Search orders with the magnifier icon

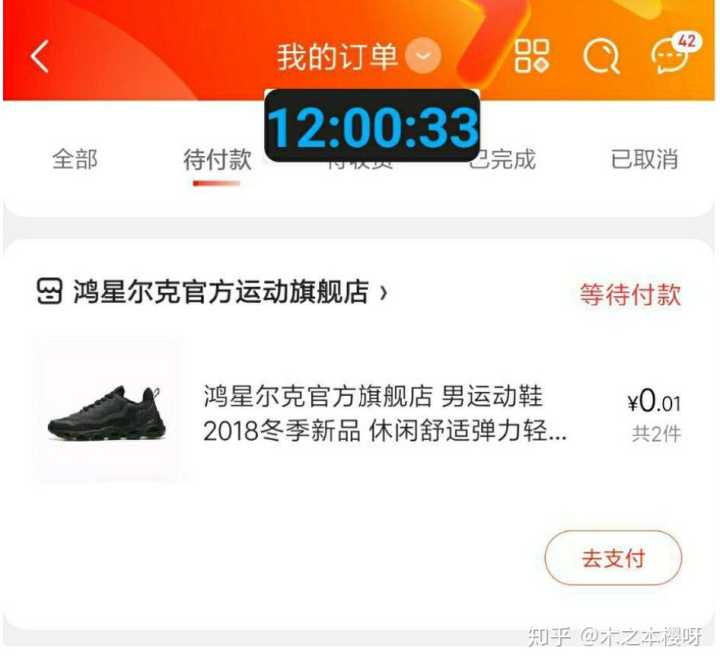[x=601, y=57]
